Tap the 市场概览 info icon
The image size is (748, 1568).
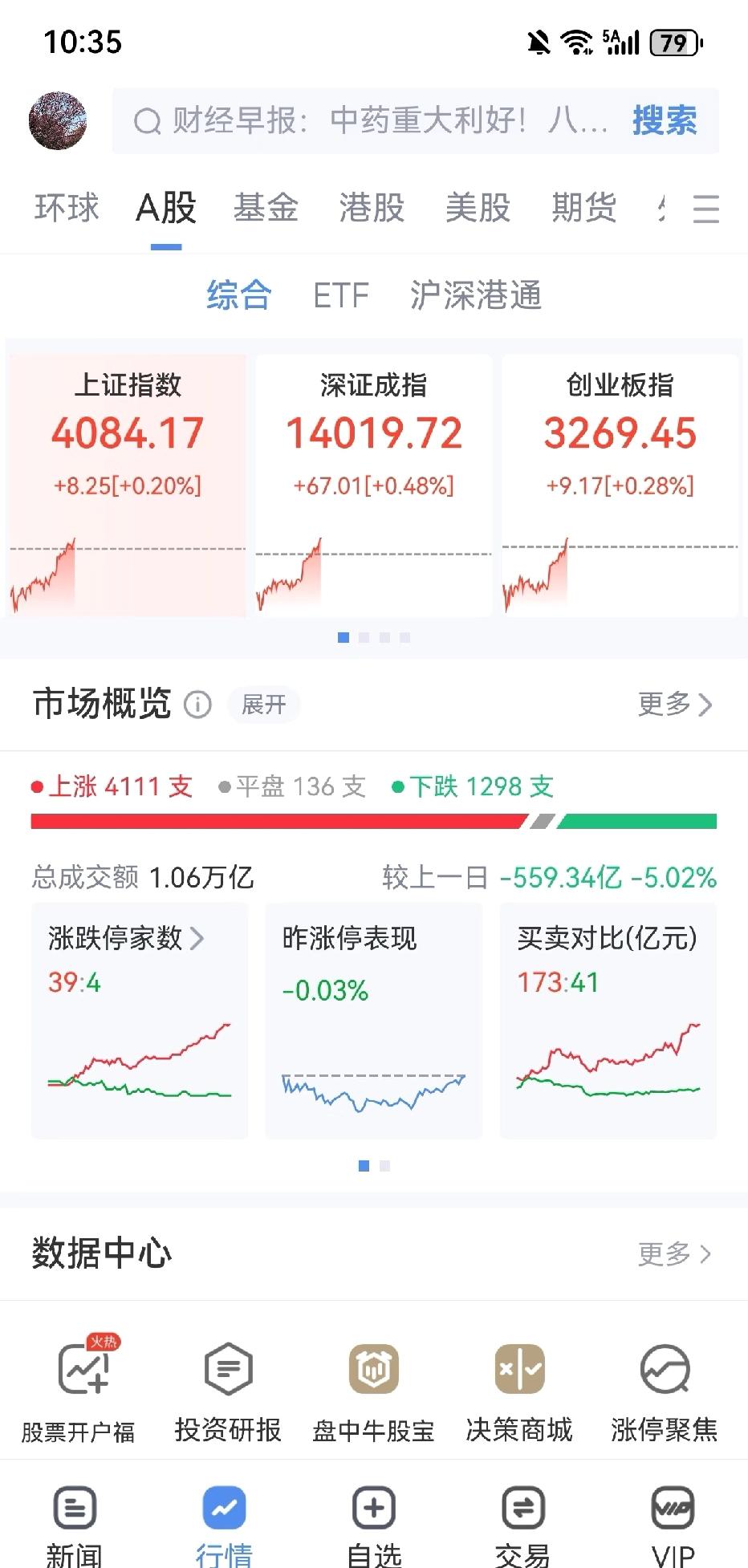coord(197,705)
